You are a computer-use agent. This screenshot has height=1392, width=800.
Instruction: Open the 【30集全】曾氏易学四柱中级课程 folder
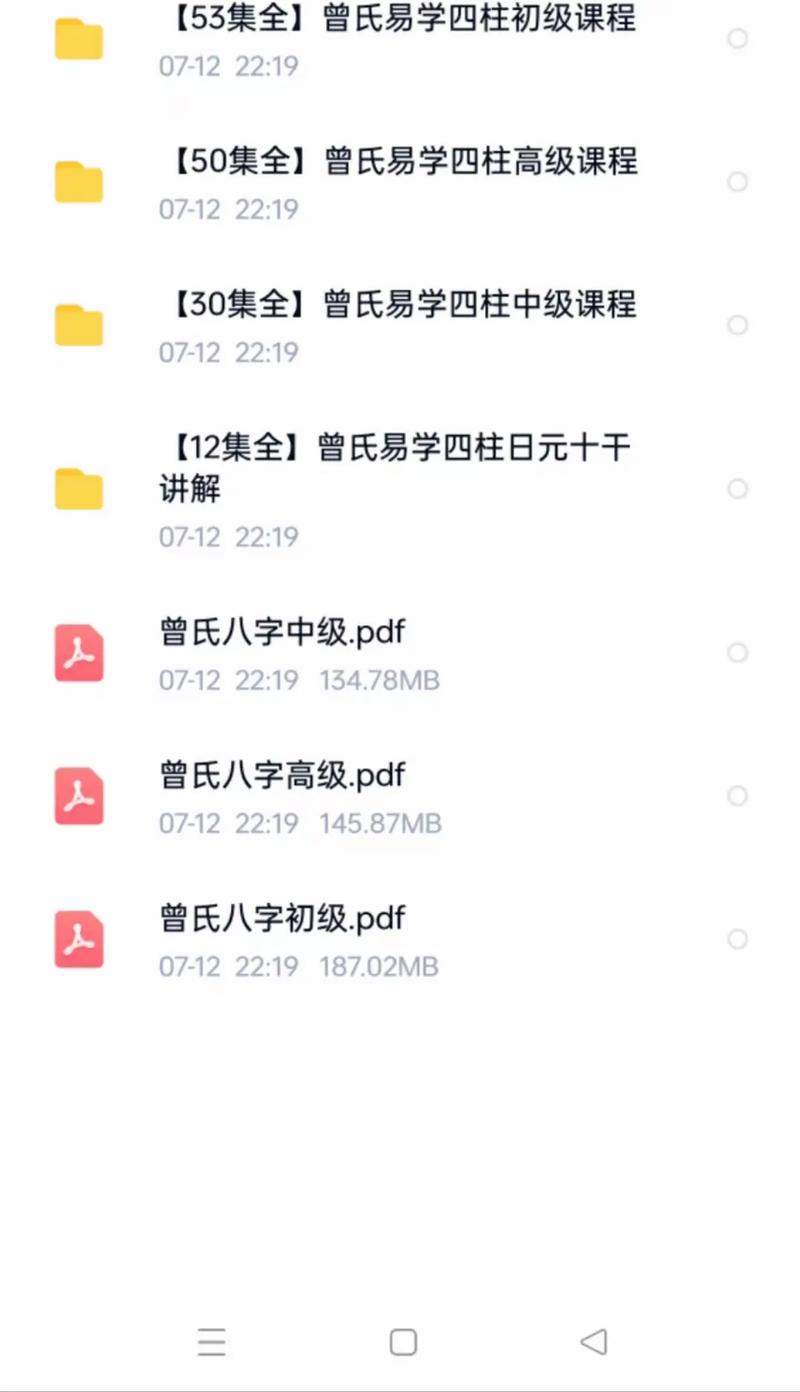(400, 325)
